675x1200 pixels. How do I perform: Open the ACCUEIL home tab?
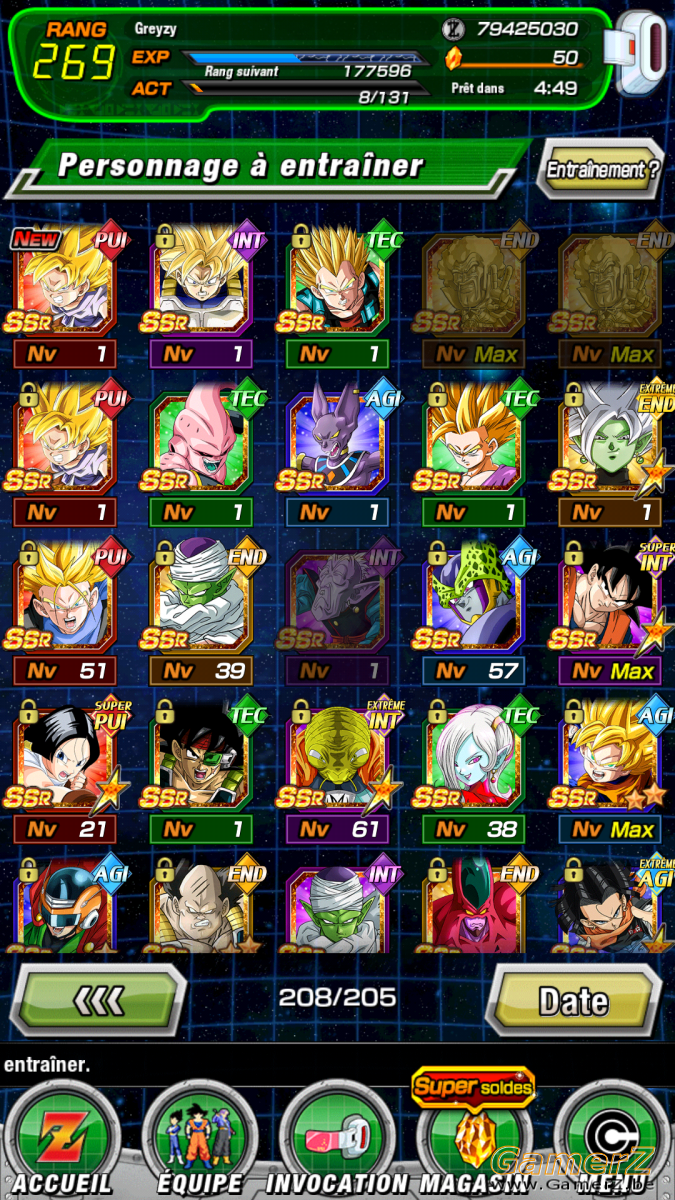[62, 1140]
